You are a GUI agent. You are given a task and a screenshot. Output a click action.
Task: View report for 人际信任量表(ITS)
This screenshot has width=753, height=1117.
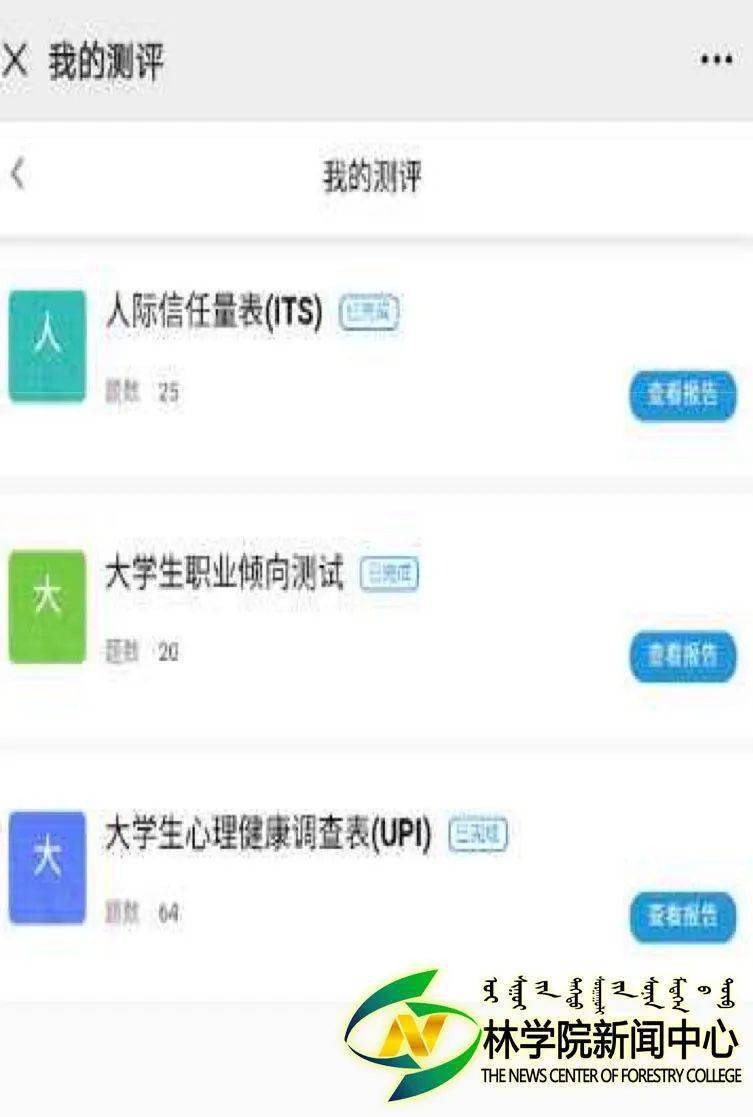click(x=683, y=395)
